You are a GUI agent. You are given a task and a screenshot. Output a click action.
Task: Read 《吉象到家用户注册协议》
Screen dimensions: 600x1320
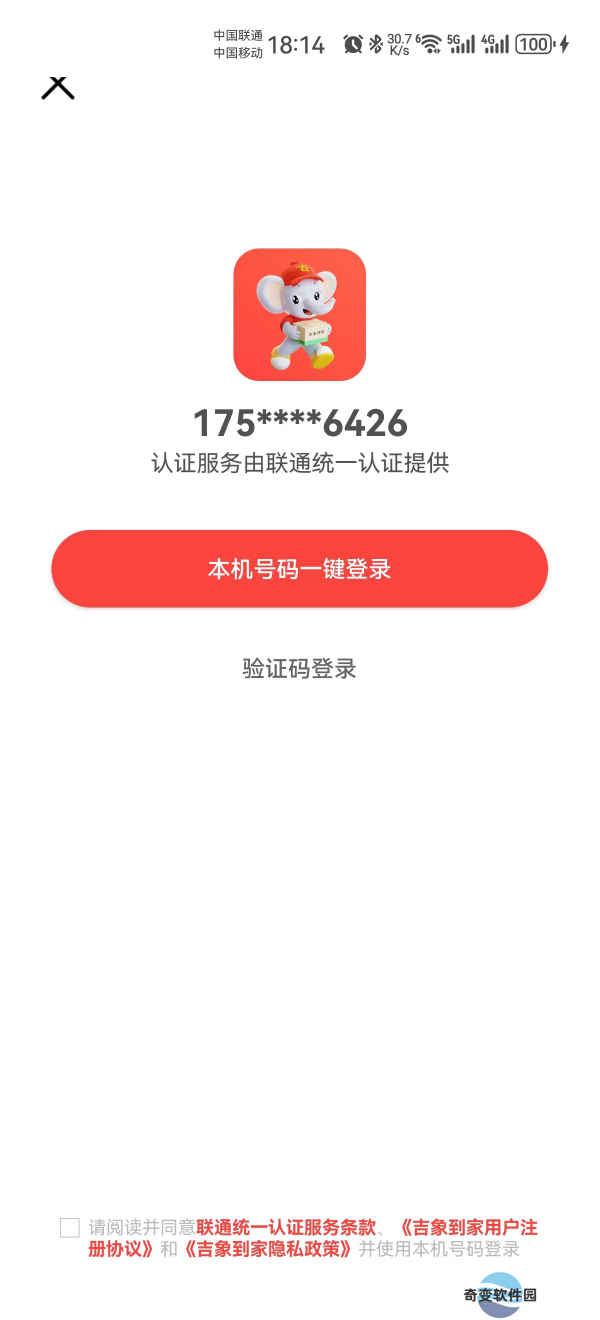(x=468, y=1227)
